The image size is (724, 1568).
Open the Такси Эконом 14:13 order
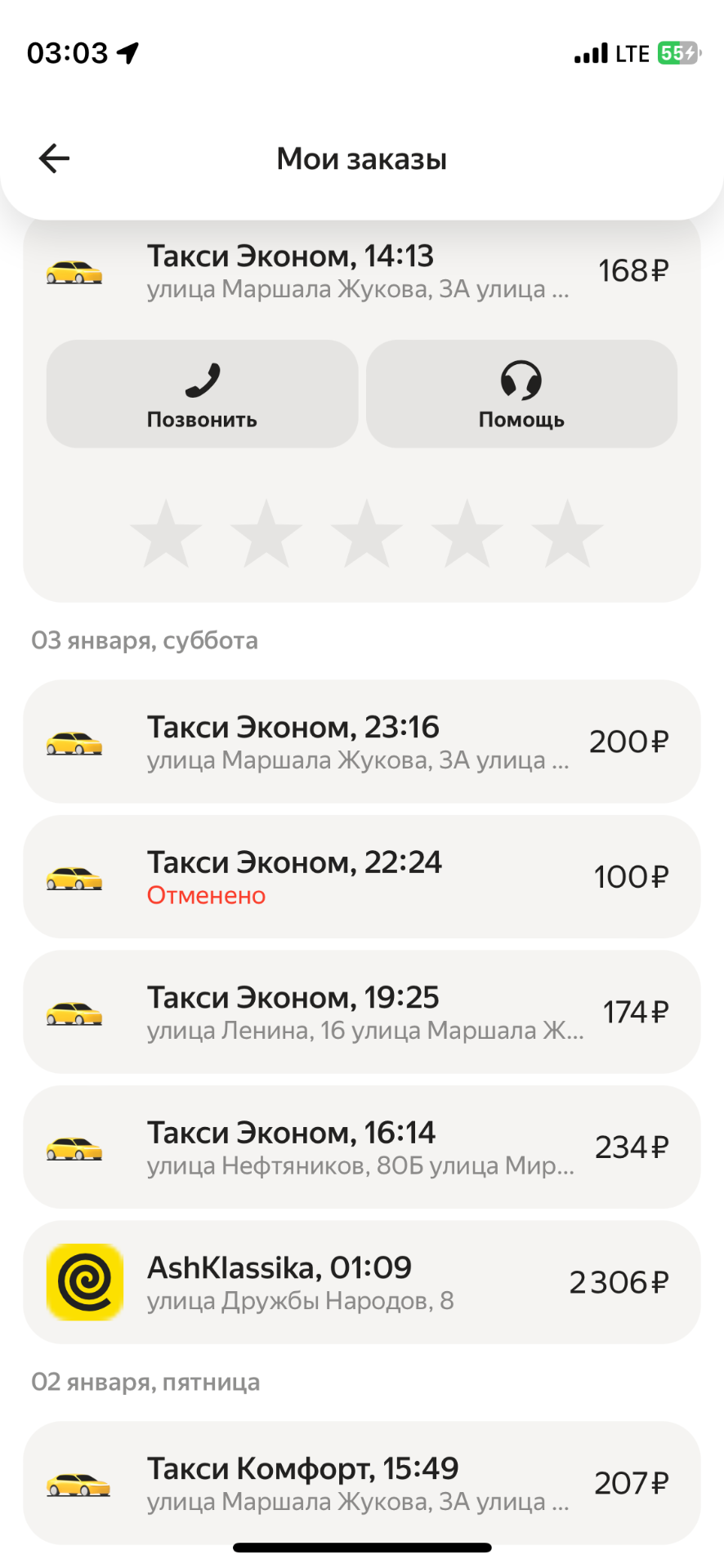pos(360,271)
